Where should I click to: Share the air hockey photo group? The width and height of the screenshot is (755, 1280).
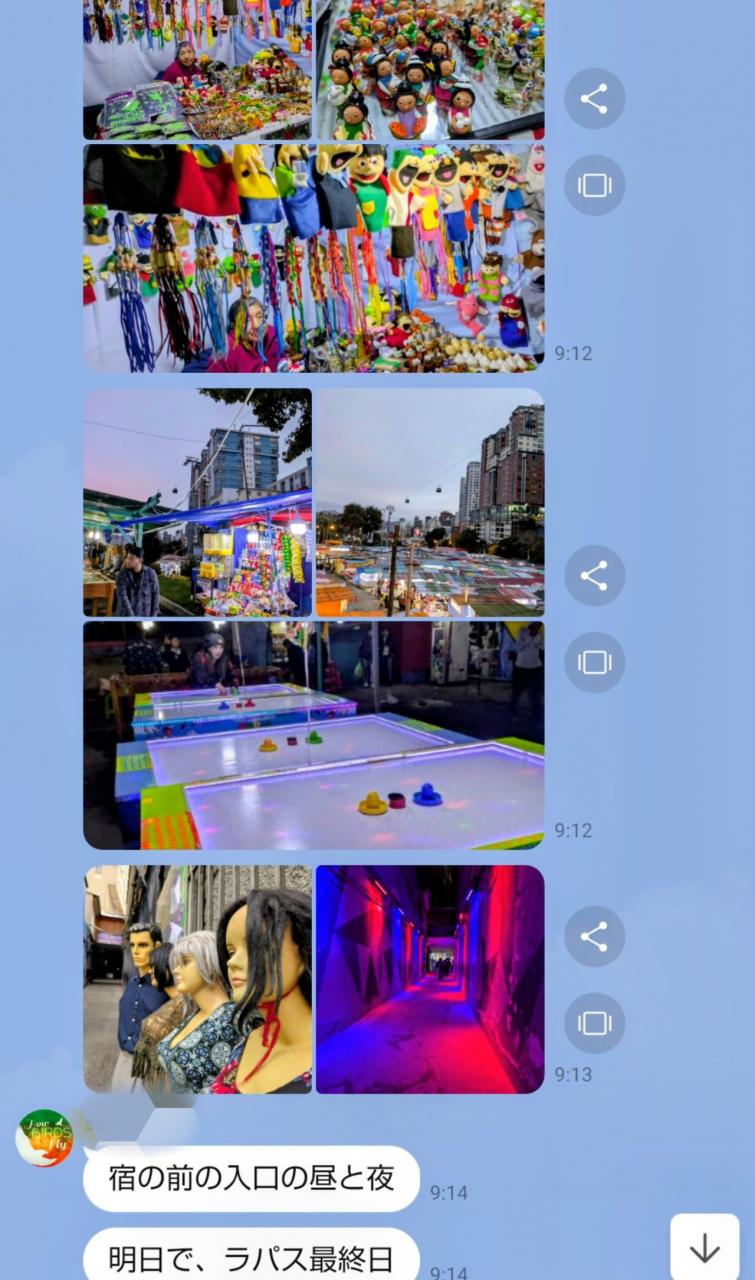(594, 575)
